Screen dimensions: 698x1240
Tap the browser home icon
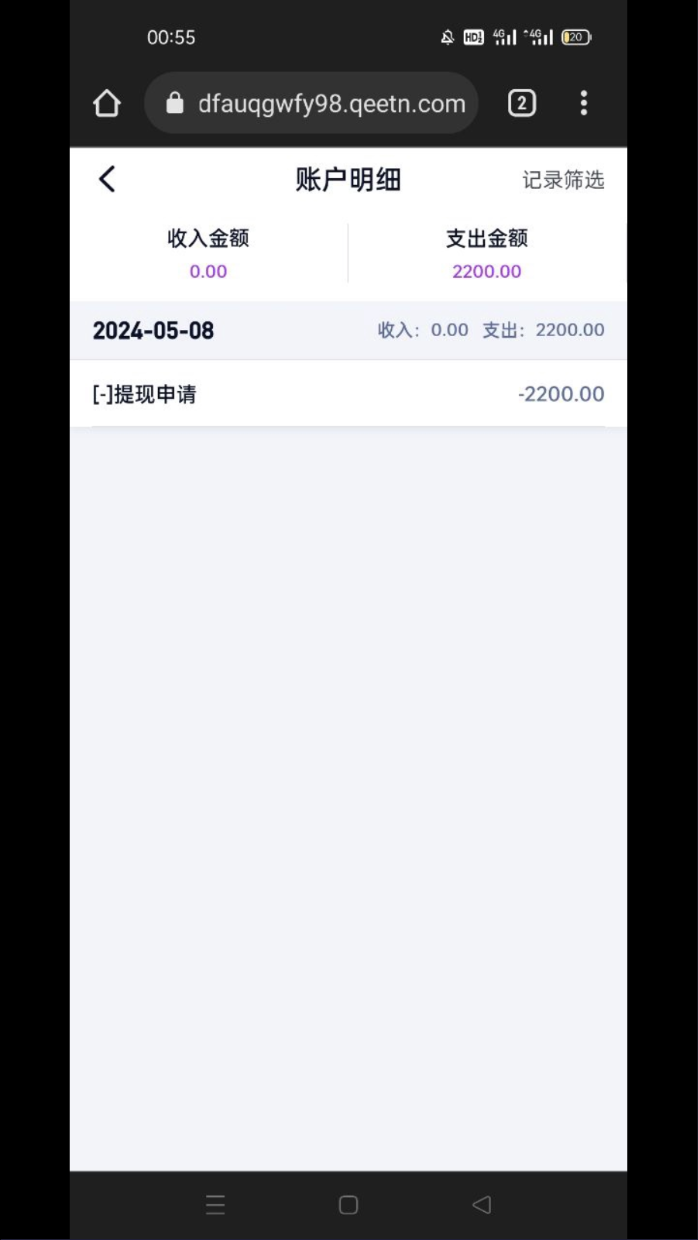[107, 103]
